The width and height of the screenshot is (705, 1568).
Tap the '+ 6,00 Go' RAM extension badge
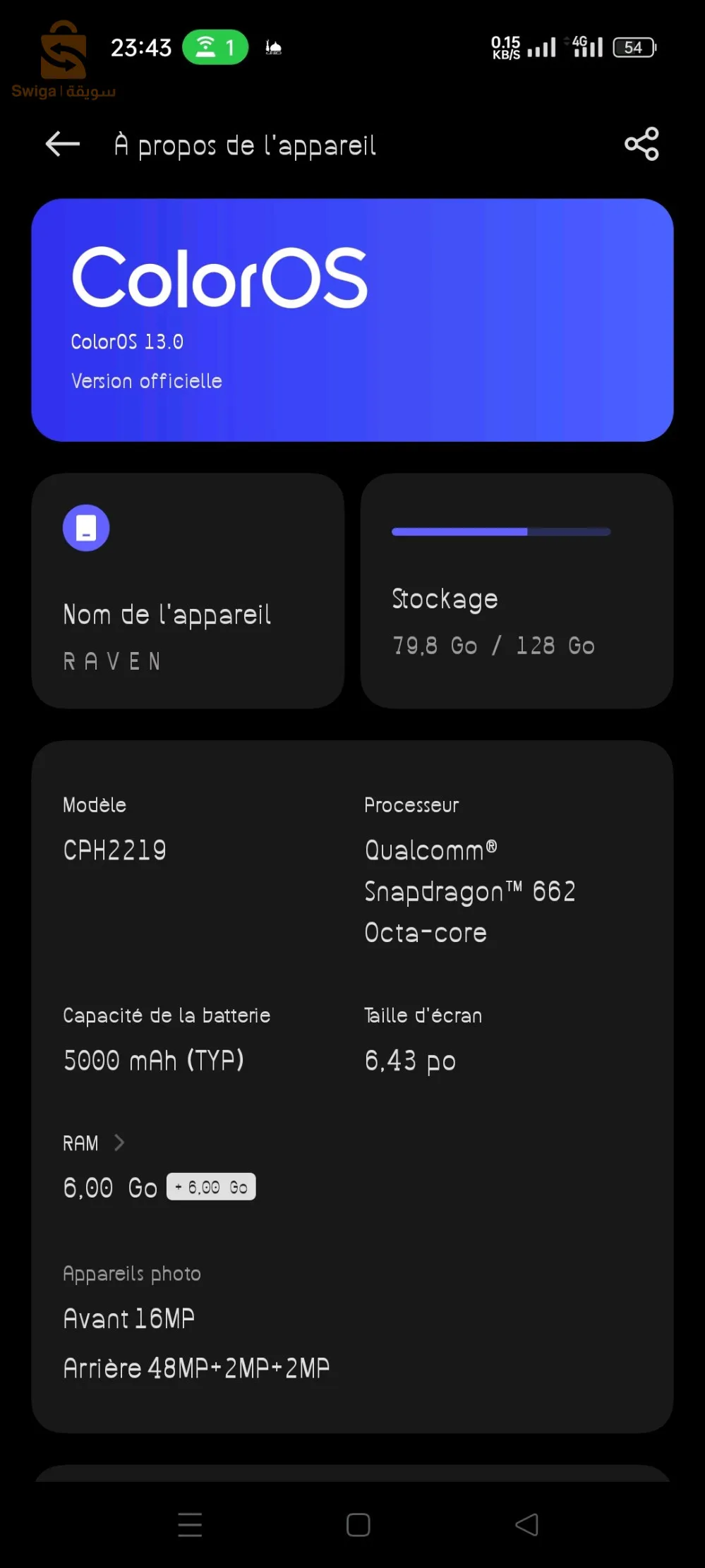click(210, 1186)
